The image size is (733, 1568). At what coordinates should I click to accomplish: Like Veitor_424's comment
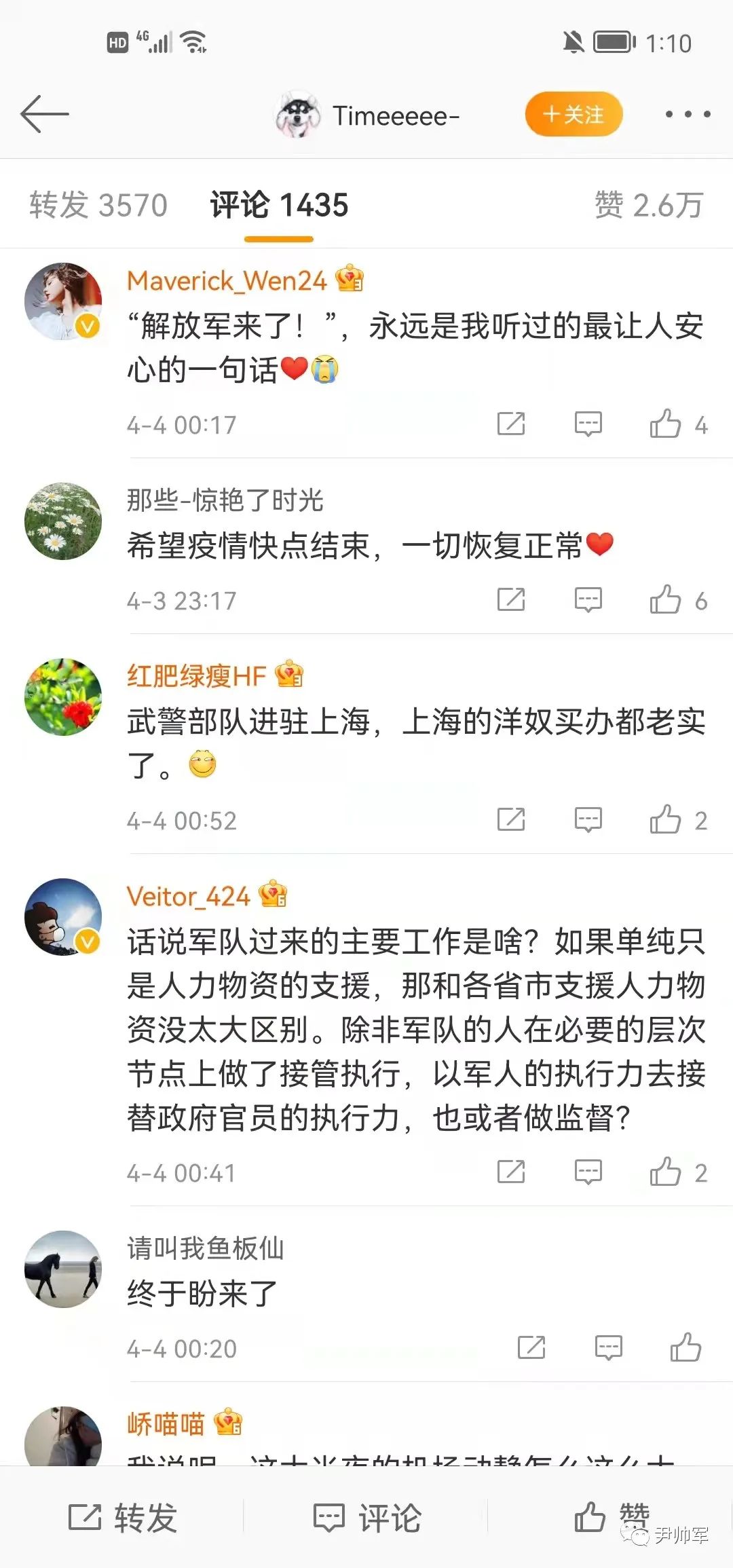(666, 1172)
